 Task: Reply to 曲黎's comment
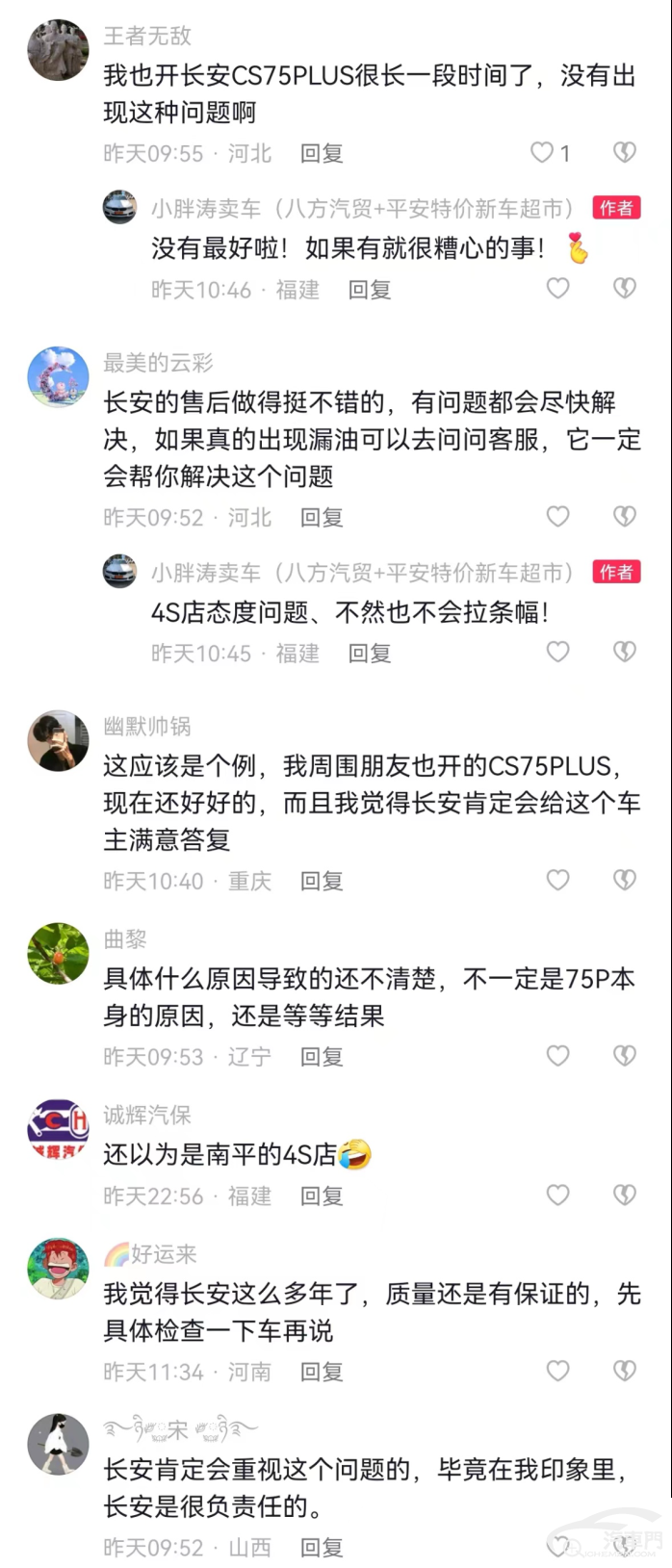point(322,1057)
